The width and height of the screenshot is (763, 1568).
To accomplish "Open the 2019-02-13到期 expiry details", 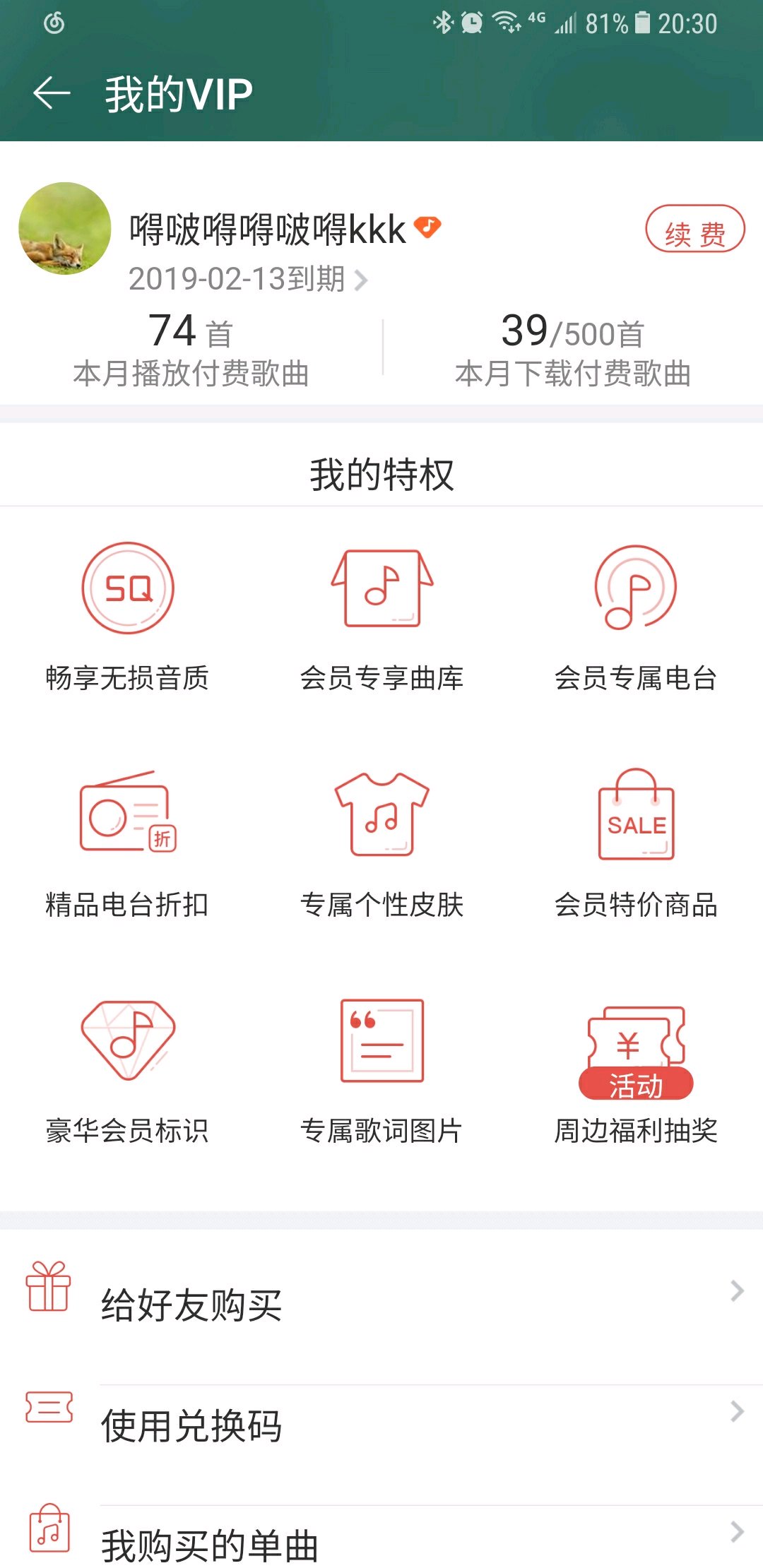I will click(x=247, y=279).
